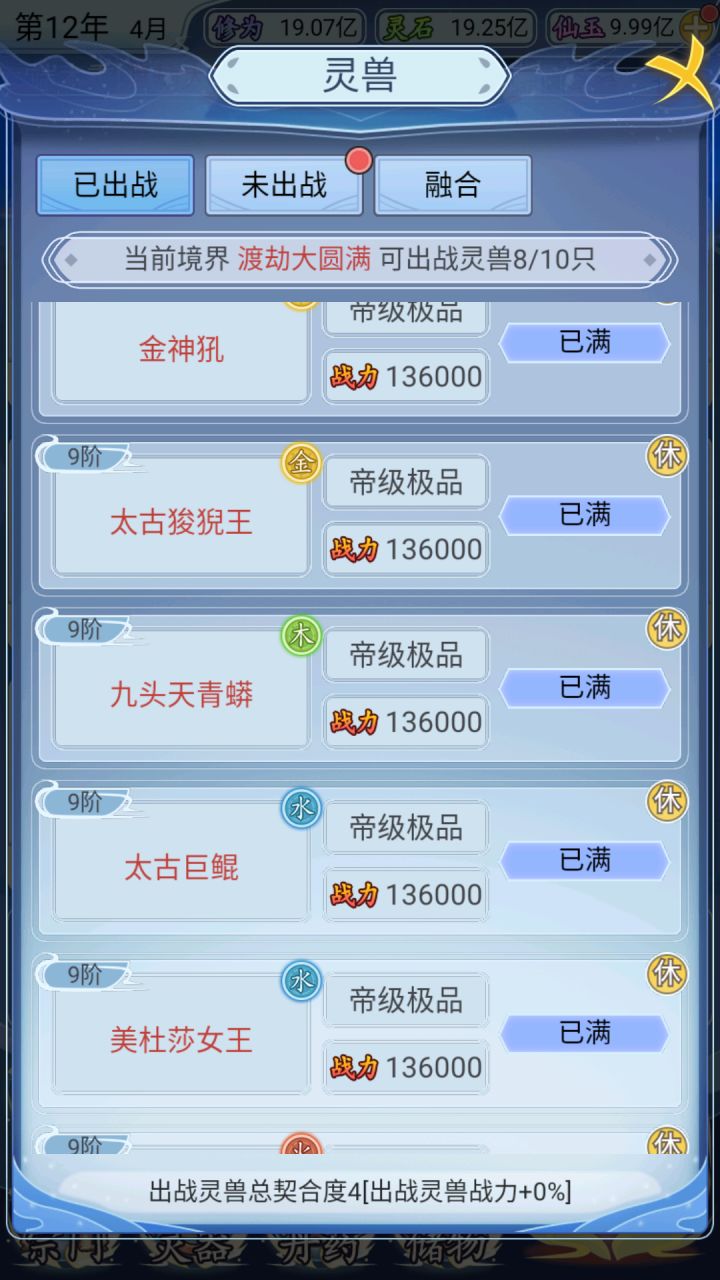
Task: Click the 已满 button on 金神犼 card
Action: 585,343
